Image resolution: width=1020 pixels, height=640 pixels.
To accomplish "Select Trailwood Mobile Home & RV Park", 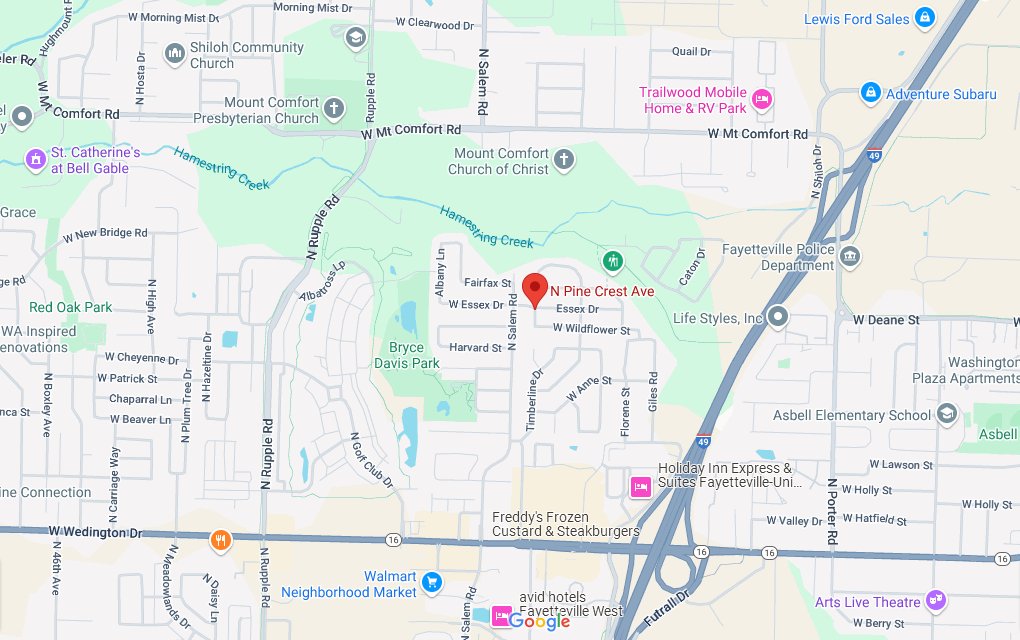I will pyautogui.click(x=761, y=98).
